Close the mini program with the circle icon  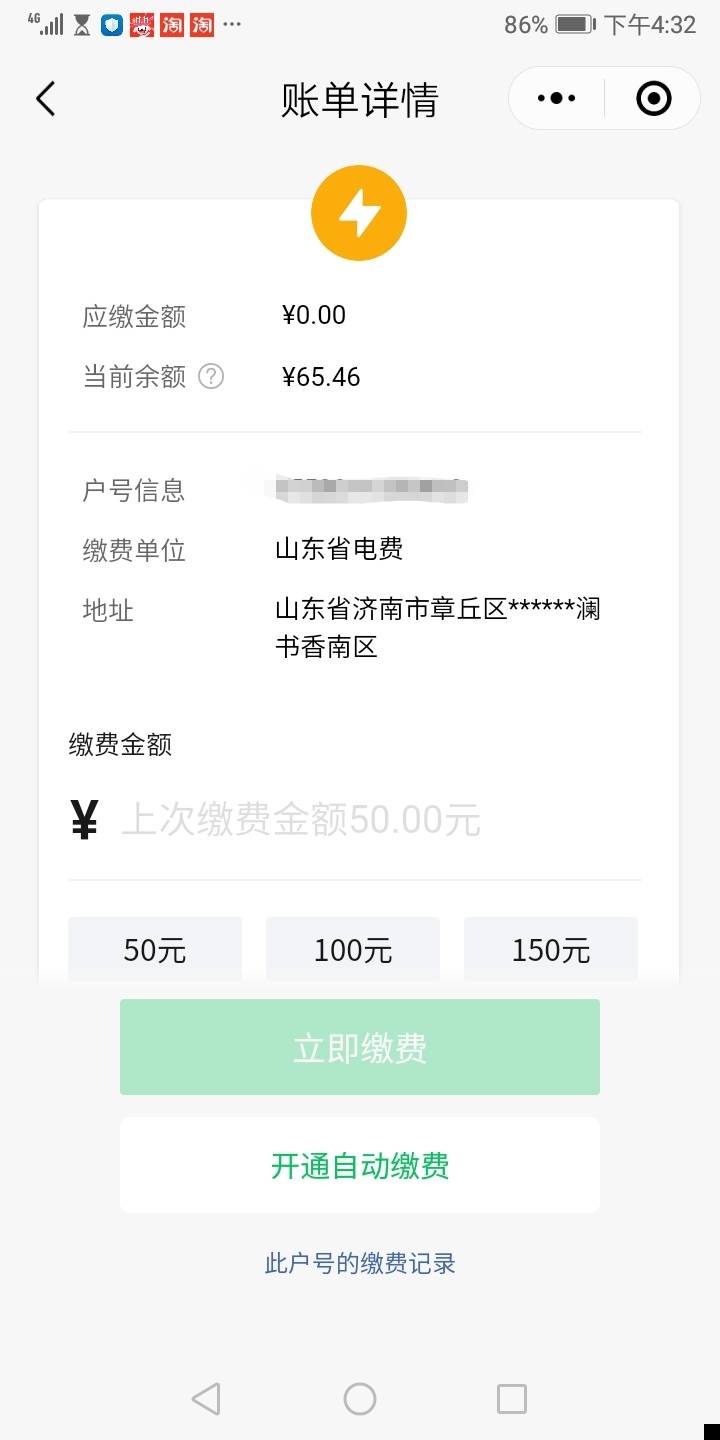pos(653,98)
